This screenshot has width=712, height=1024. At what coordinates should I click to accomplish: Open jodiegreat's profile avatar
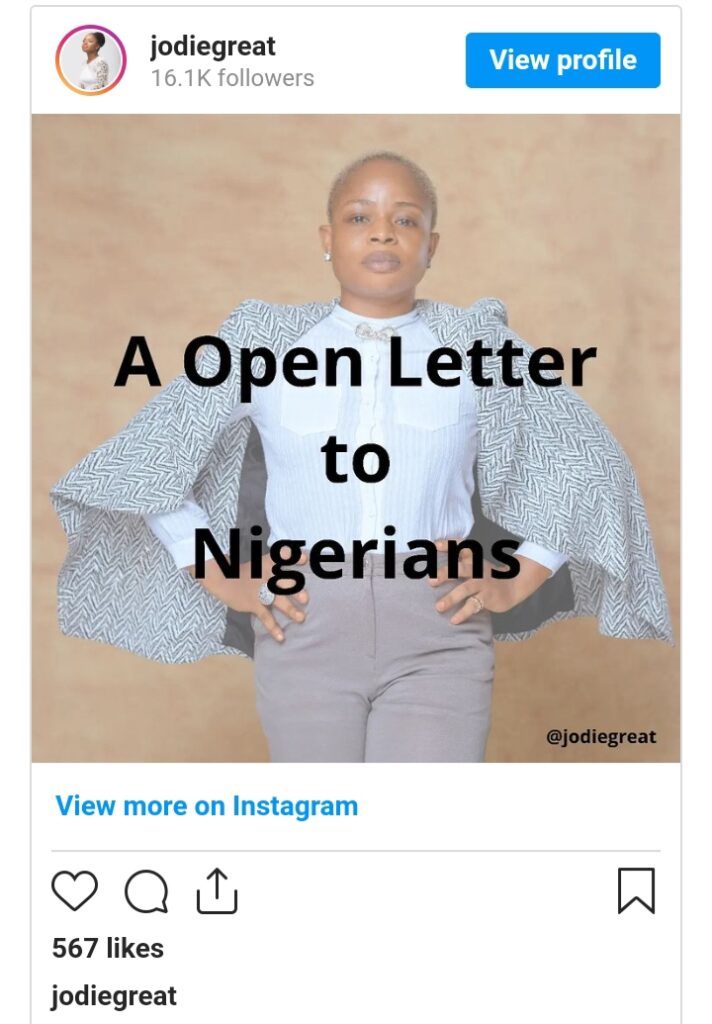click(x=91, y=60)
